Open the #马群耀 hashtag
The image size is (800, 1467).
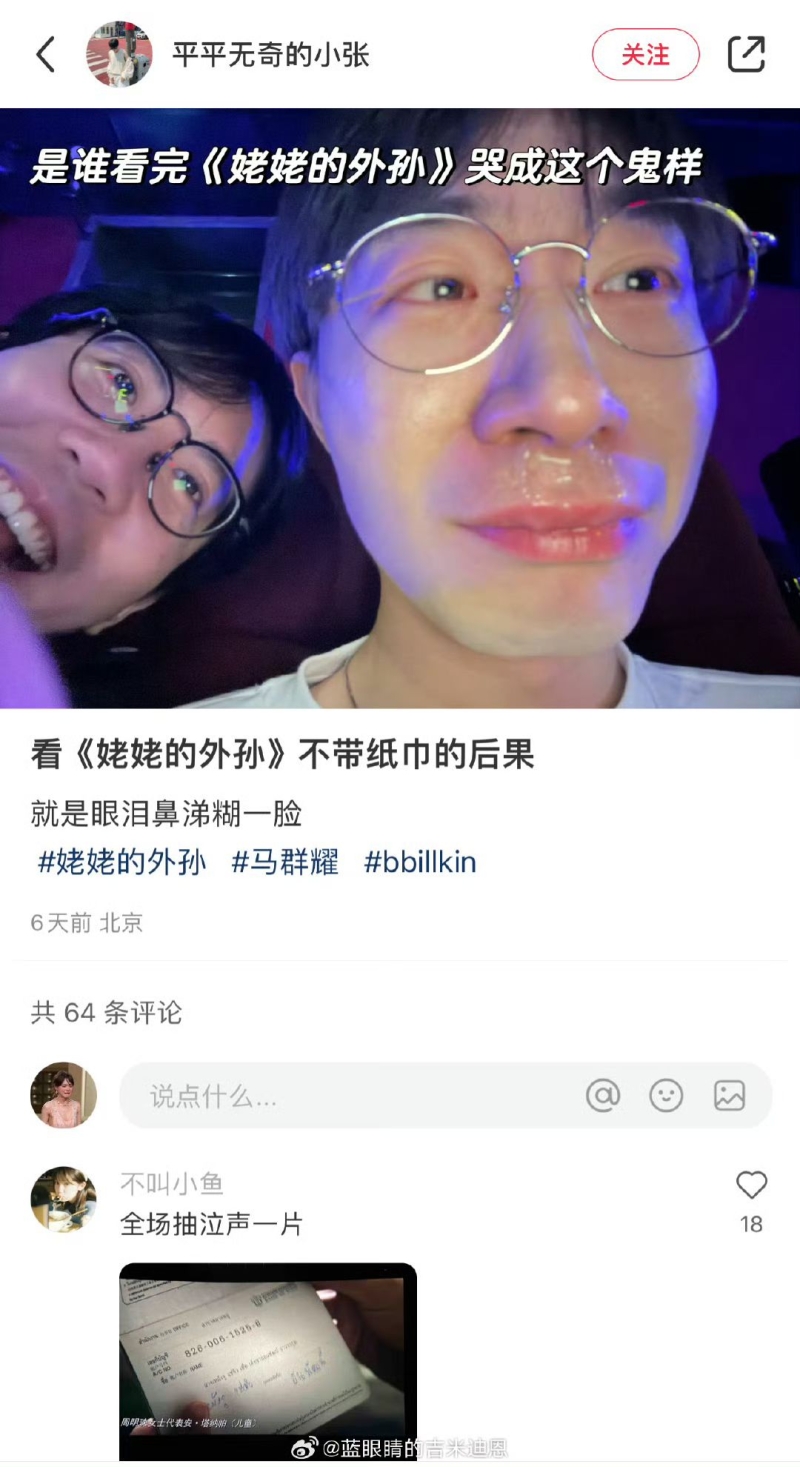(x=285, y=862)
